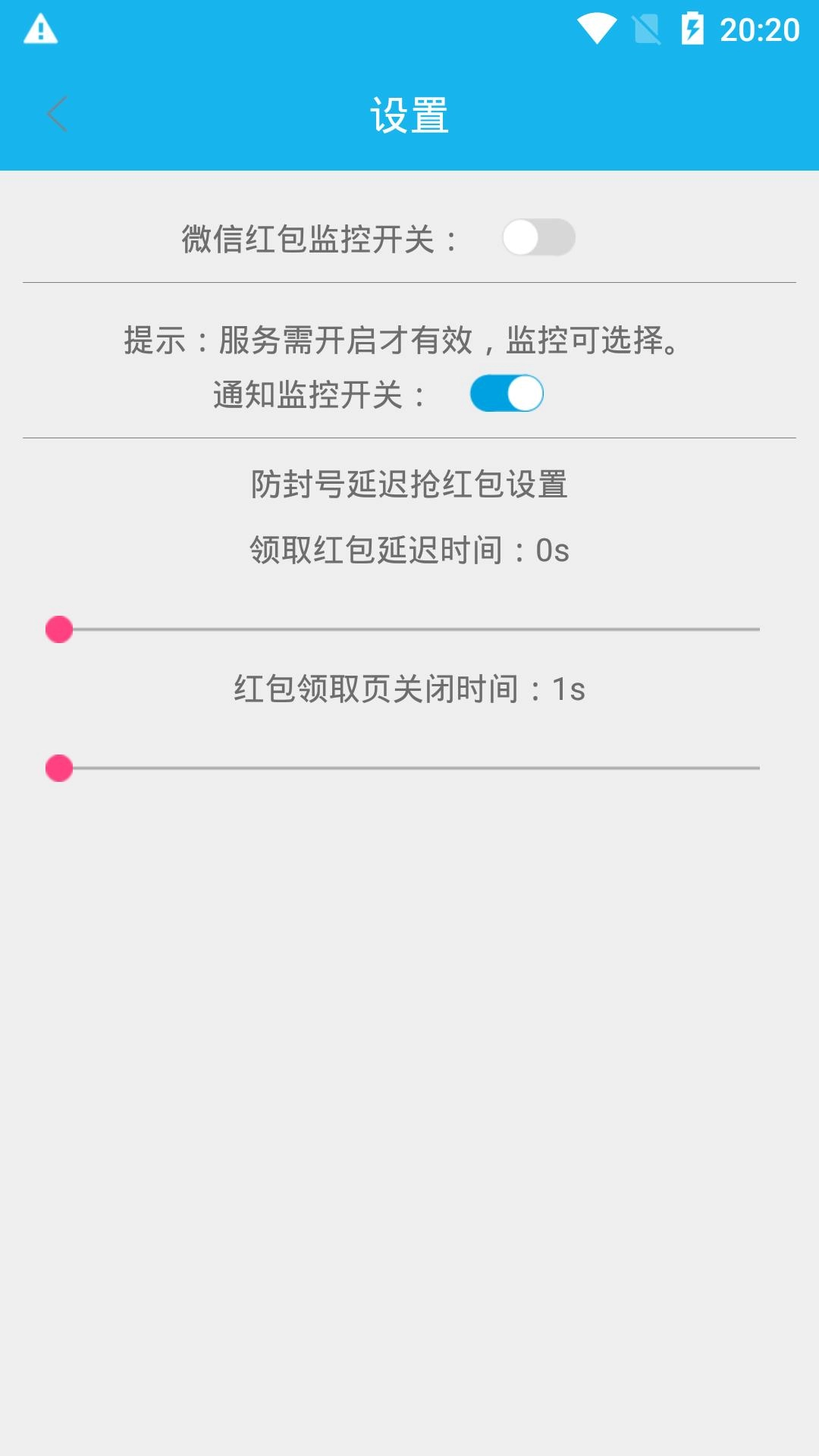Image resolution: width=819 pixels, height=1456 pixels.
Task: Enable the 微信红包监控开关 switch
Action: (x=538, y=238)
